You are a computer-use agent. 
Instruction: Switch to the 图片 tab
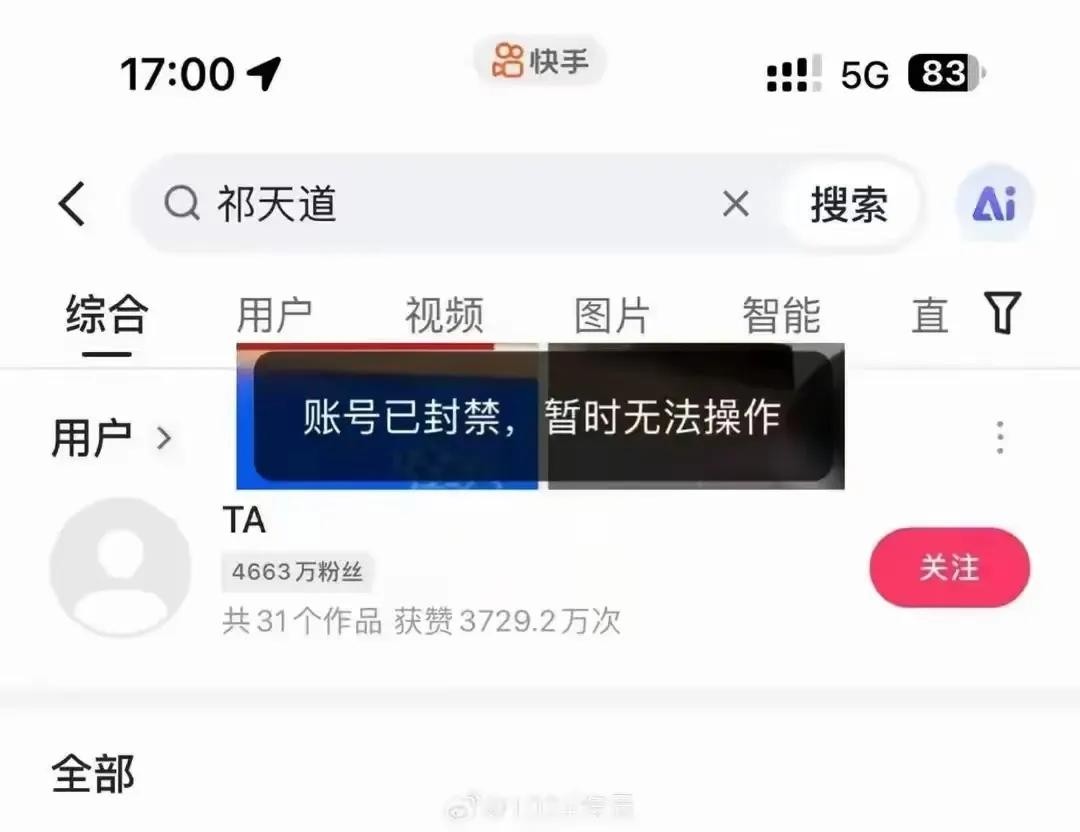point(612,315)
